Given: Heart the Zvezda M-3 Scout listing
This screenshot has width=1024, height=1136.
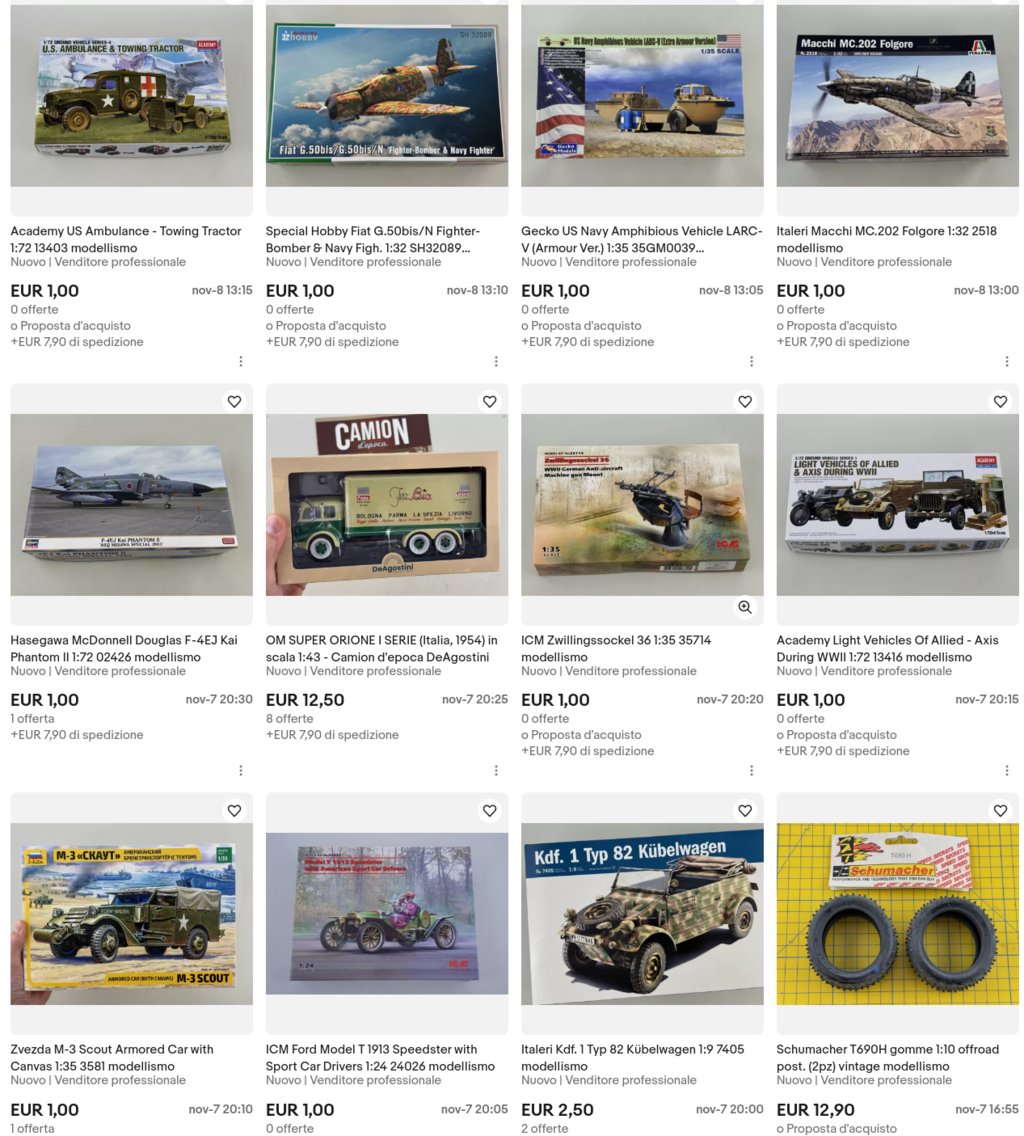Looking at the screenshot, I should (x=234, y=811).
